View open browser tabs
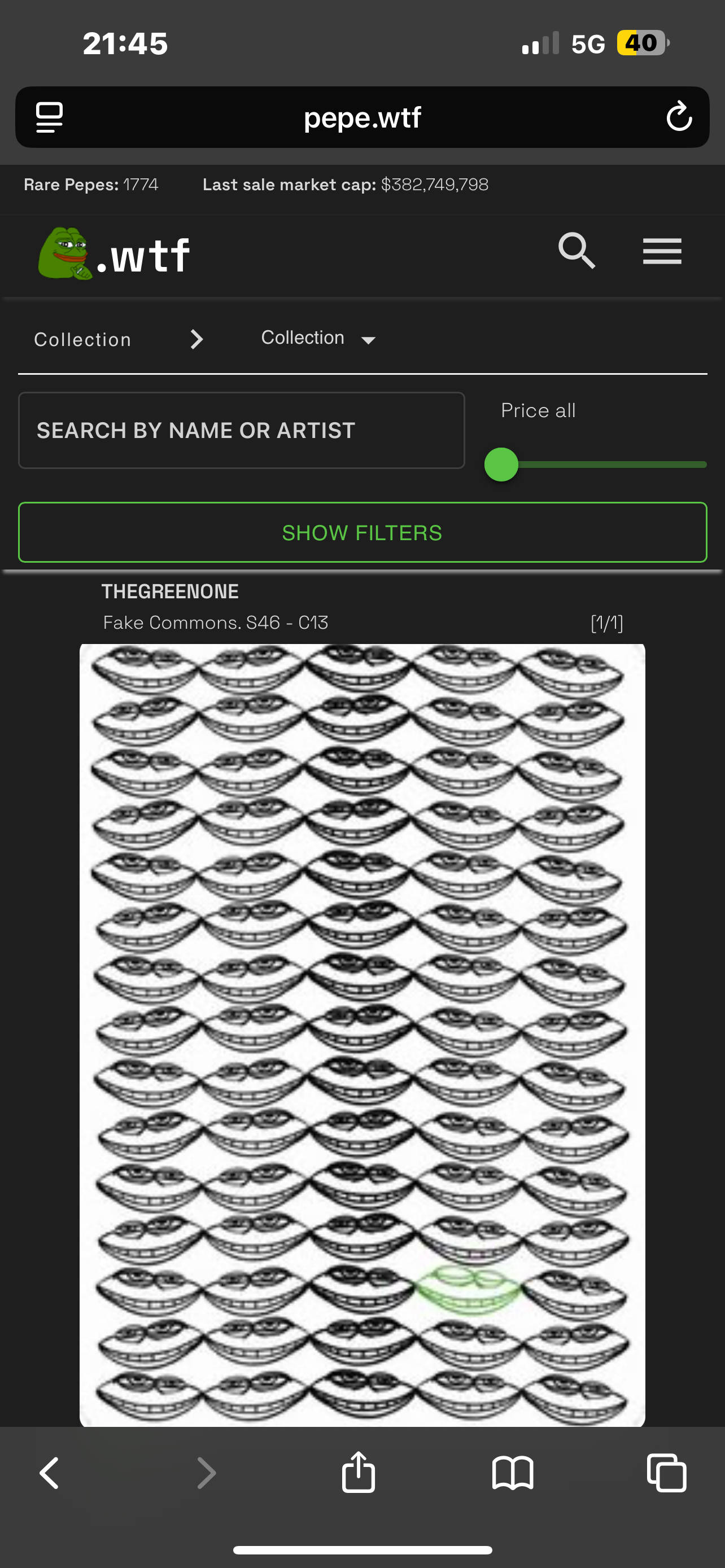 point(667,1473)
